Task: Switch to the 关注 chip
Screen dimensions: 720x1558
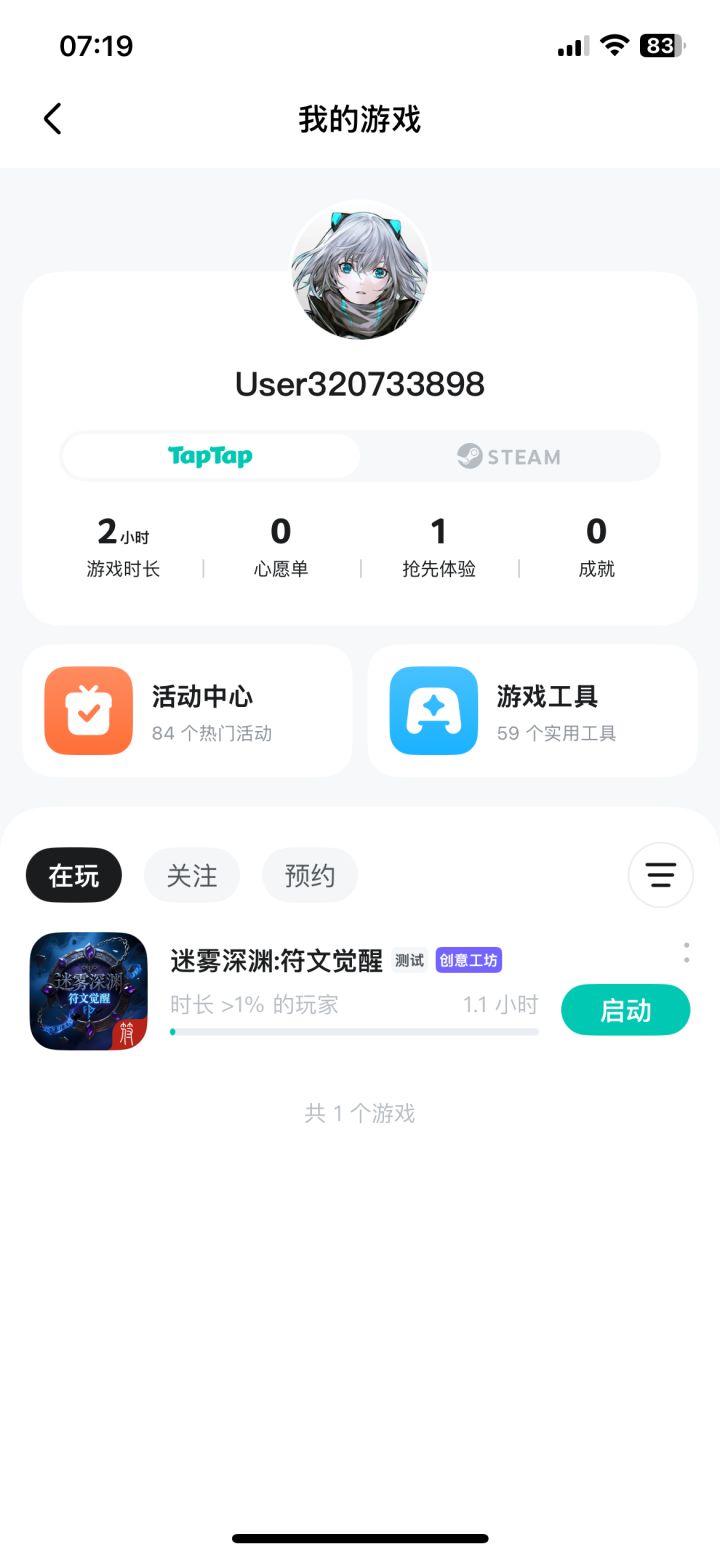Action: point(192,876)
